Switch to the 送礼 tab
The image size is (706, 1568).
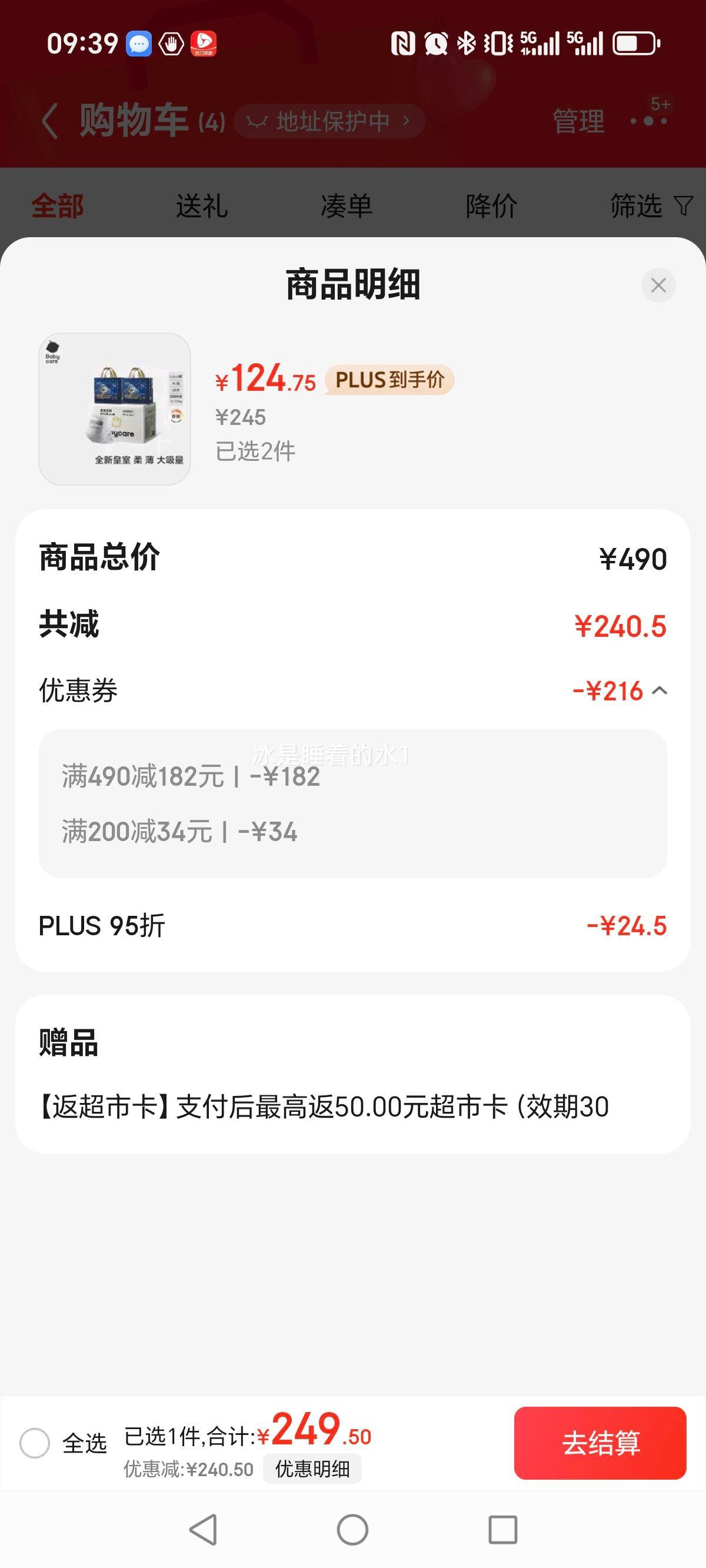tap(201, 206)
